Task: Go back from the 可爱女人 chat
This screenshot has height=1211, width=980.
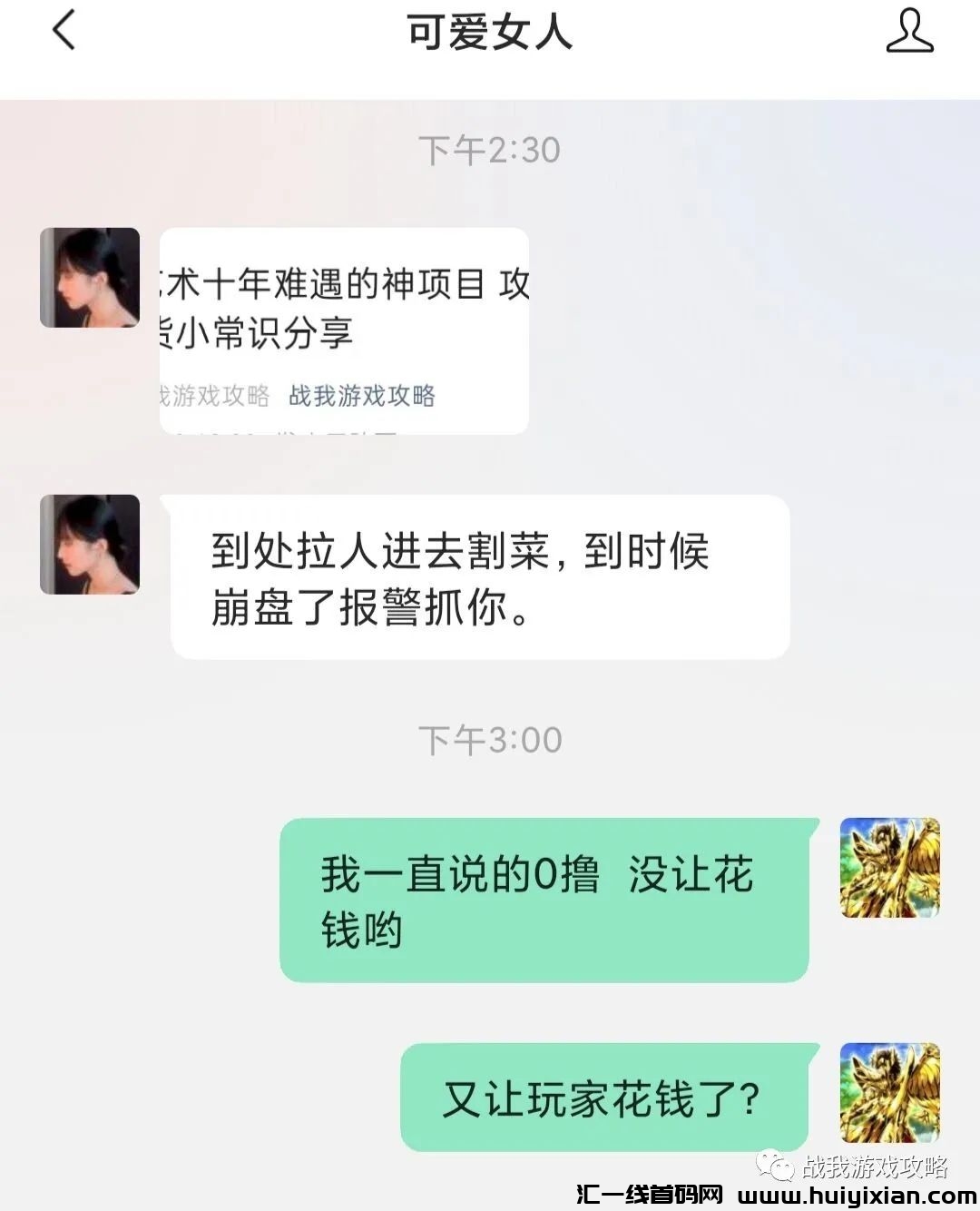Action: [x=64, y=31]
